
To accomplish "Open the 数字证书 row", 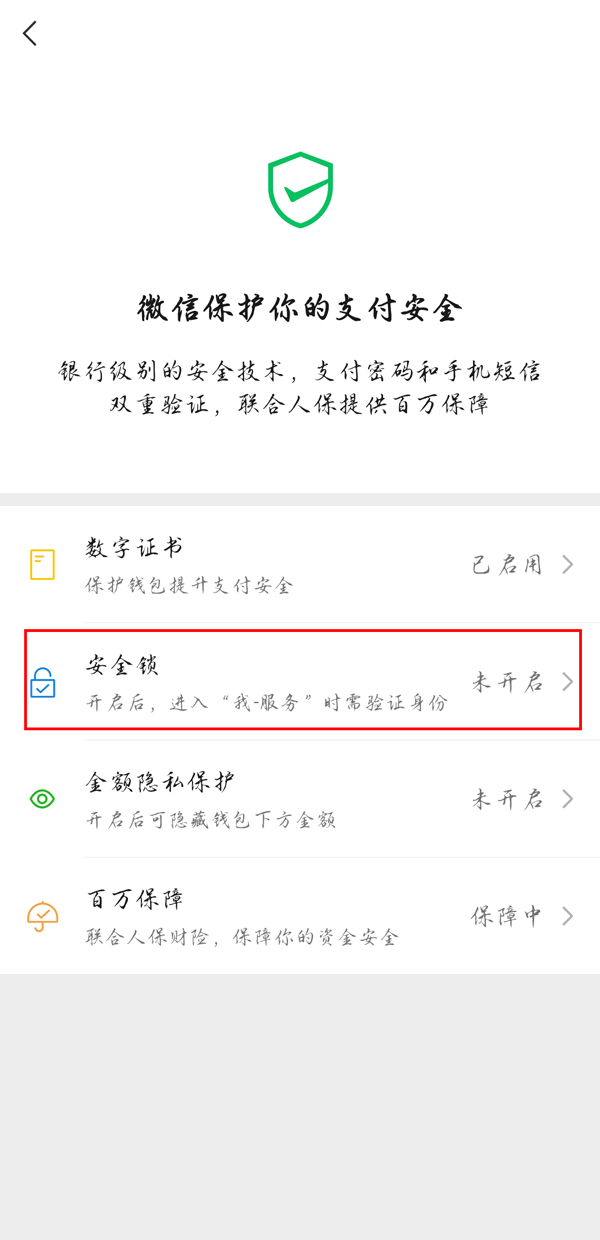I will point(300,564).
